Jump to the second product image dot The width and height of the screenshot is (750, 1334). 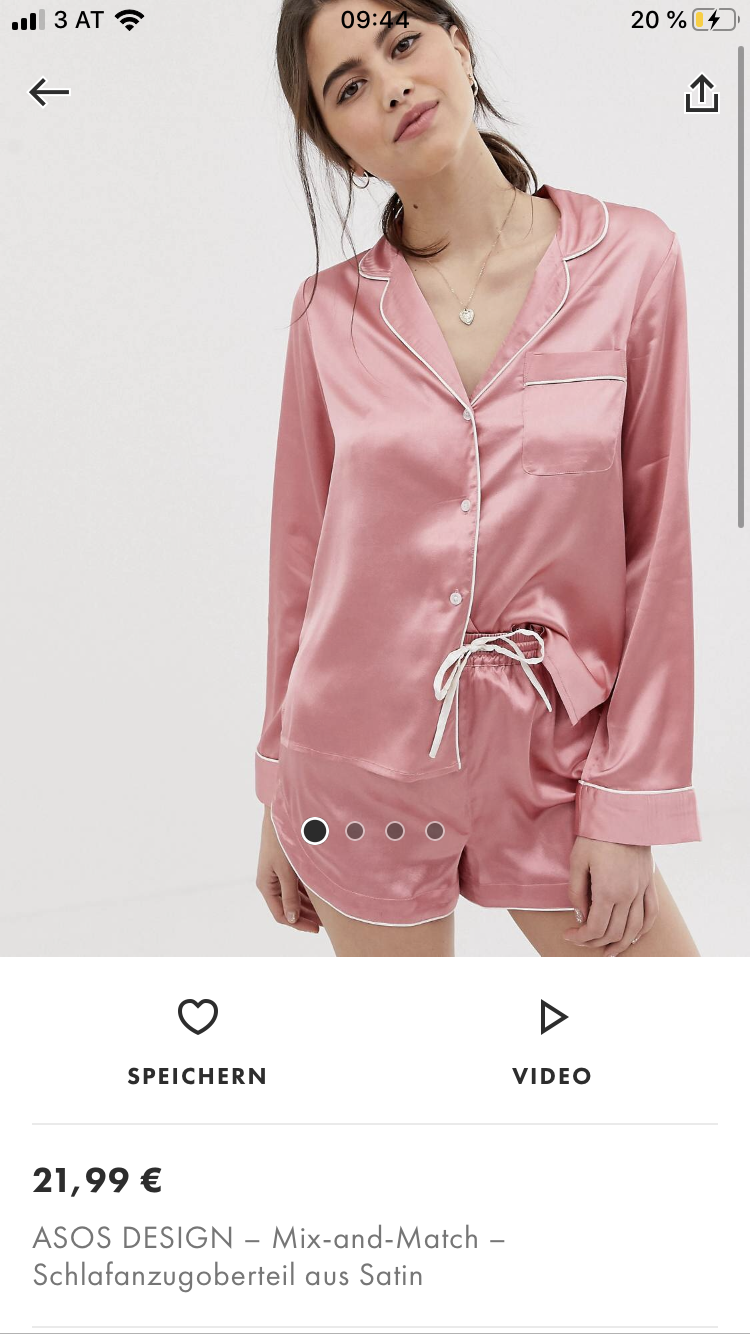tap(355, 831)
